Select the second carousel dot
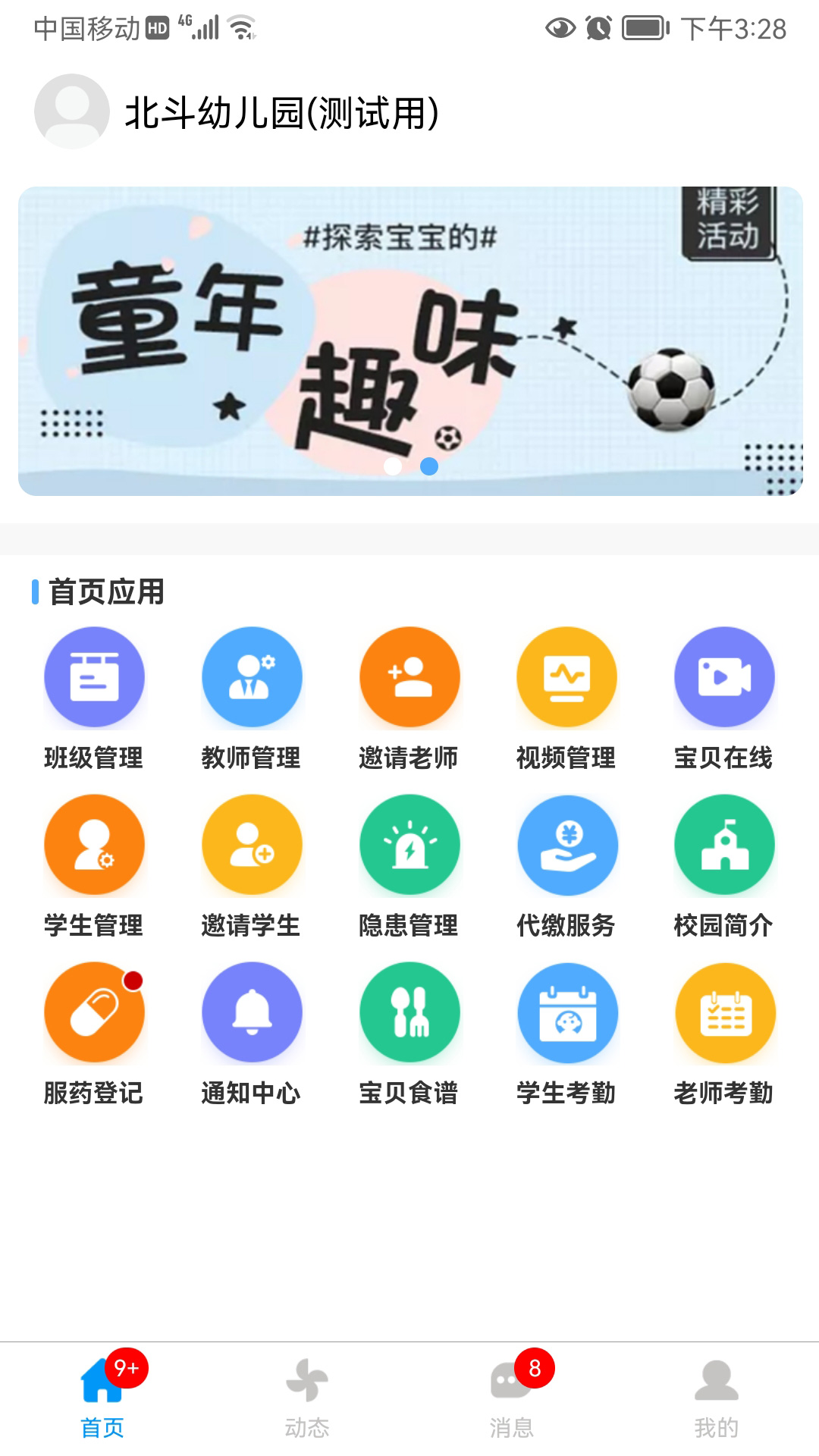 (x=428, y=468)
